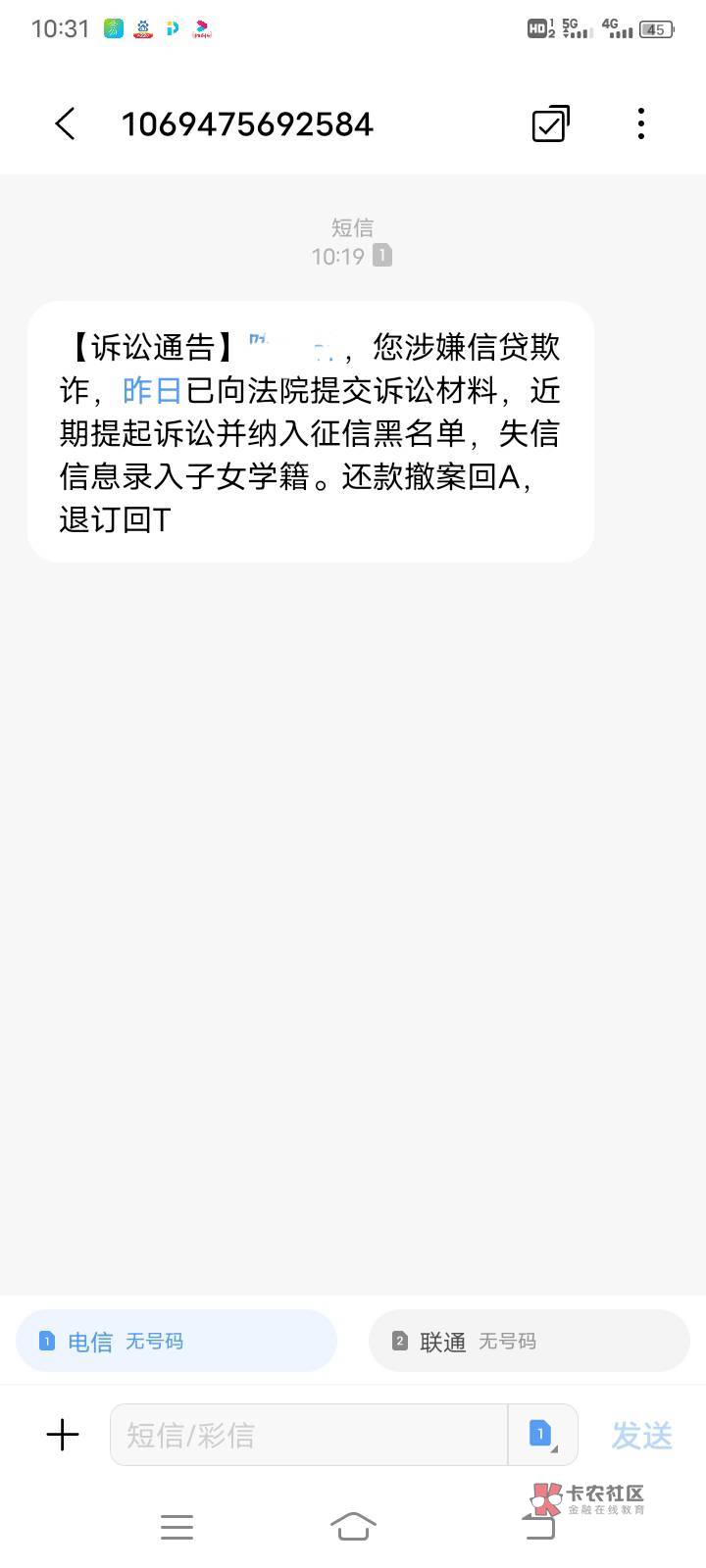
Task: Tap the 发送 send button
Action: point(642,1435)
